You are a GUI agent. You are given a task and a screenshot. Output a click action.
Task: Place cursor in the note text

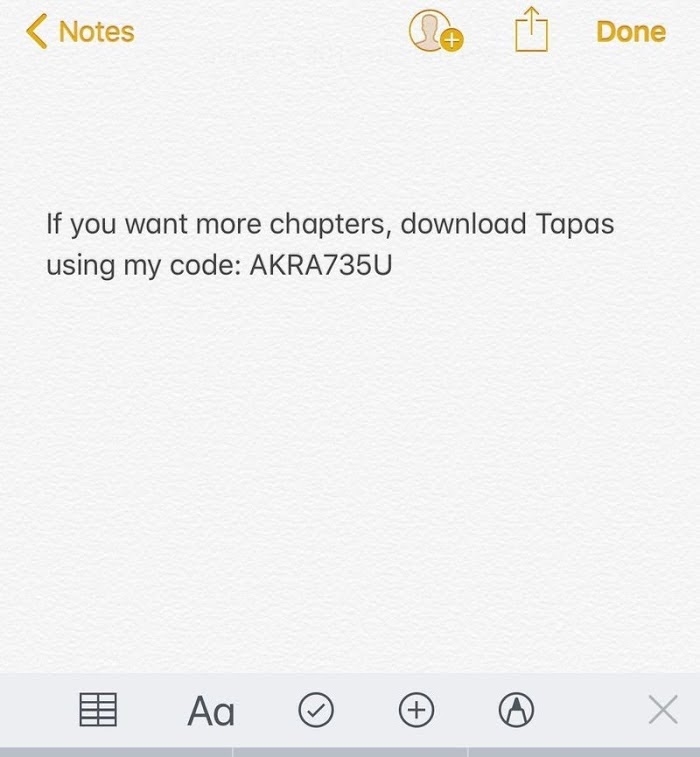[x=330, y=245]
